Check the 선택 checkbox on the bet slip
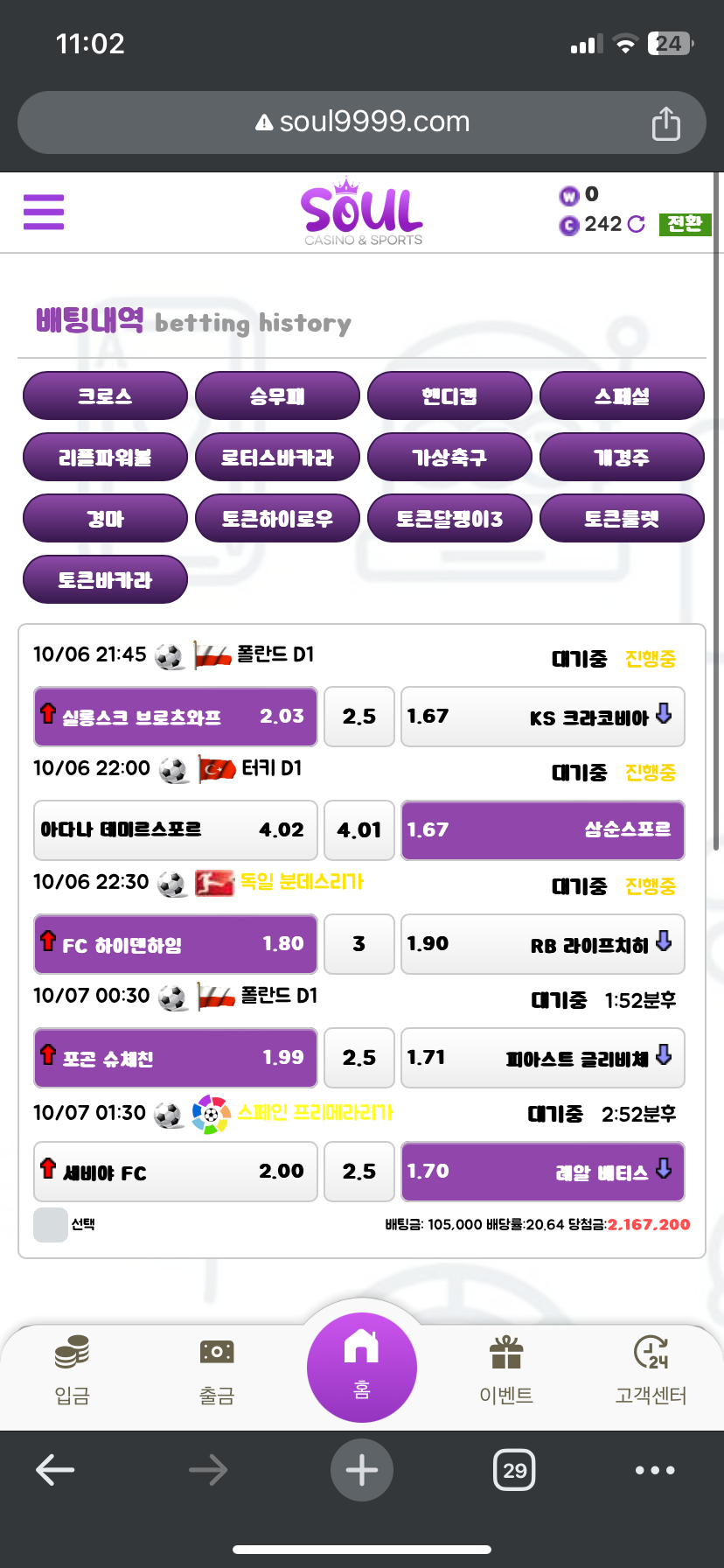This screenshot has height=1568, width=724. pyautogui.click(x=50, y=1224)
